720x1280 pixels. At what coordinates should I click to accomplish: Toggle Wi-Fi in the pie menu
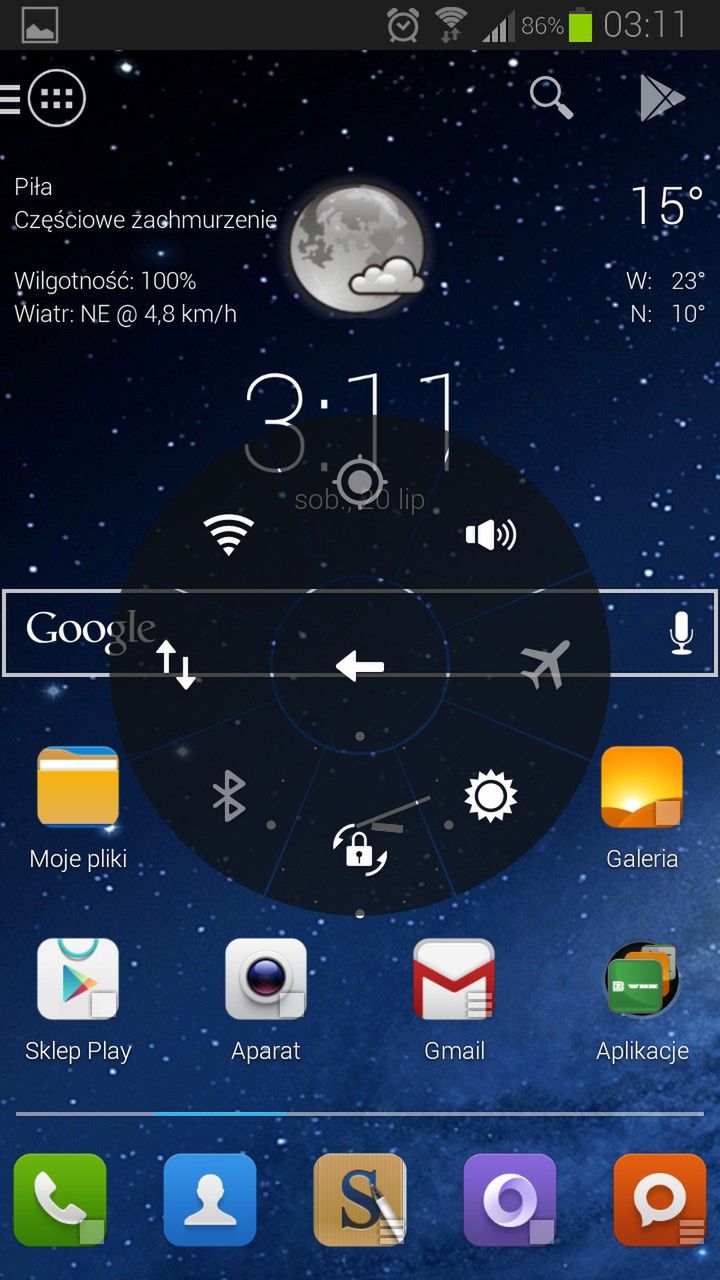(229, 535)
